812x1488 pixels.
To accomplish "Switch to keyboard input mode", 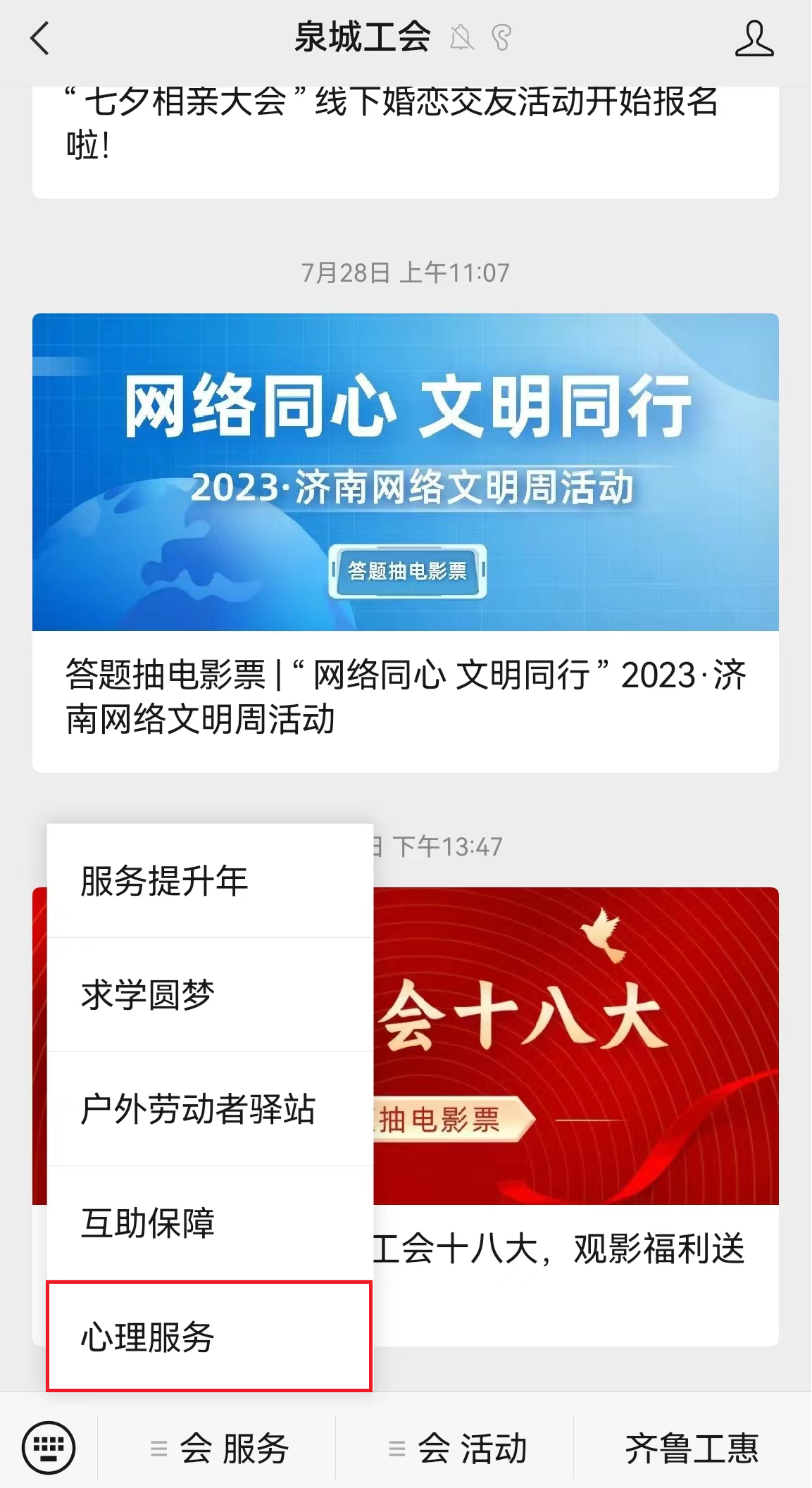I will [x=49, y=1448].
